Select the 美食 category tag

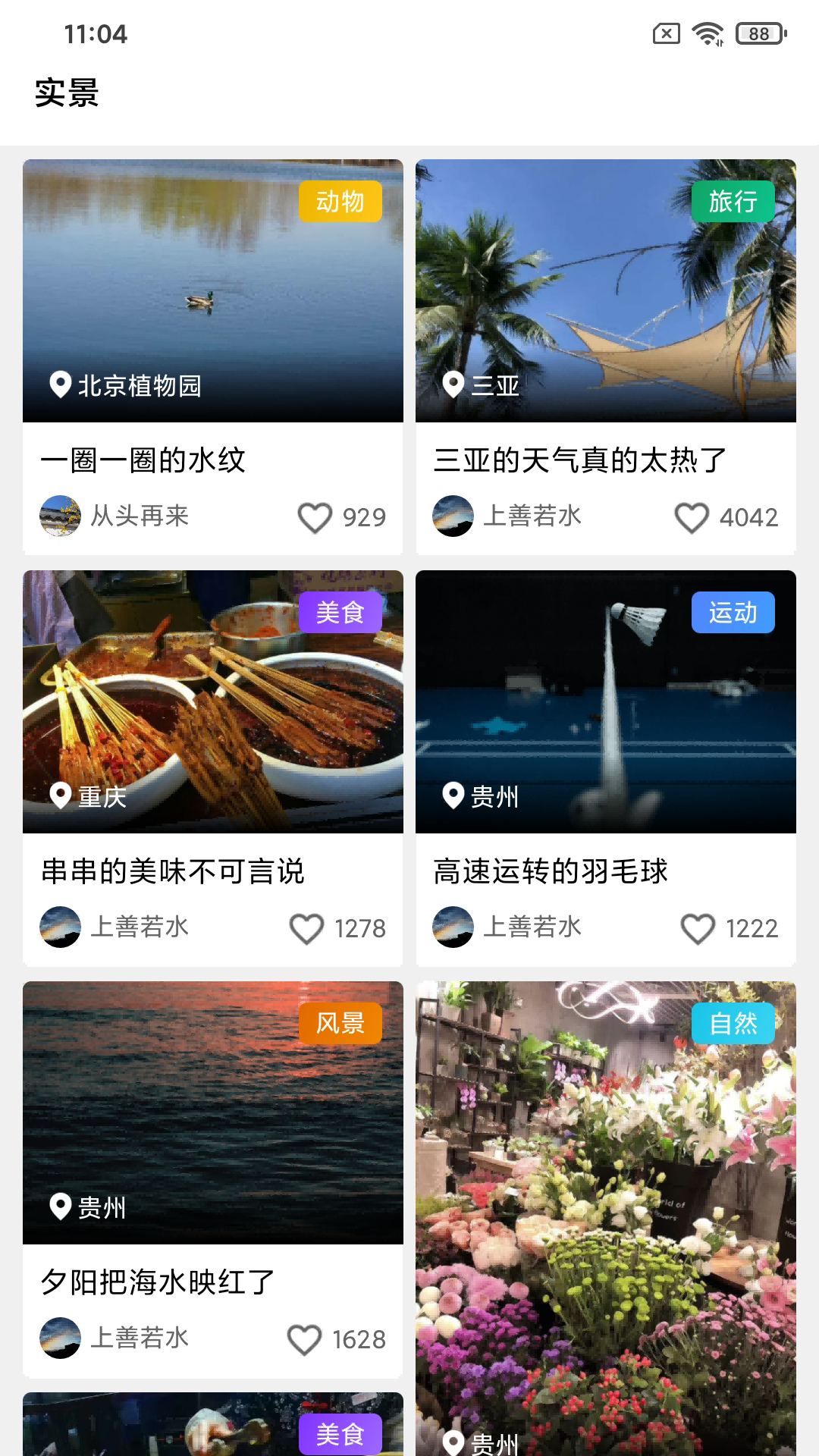coord(340,613)
